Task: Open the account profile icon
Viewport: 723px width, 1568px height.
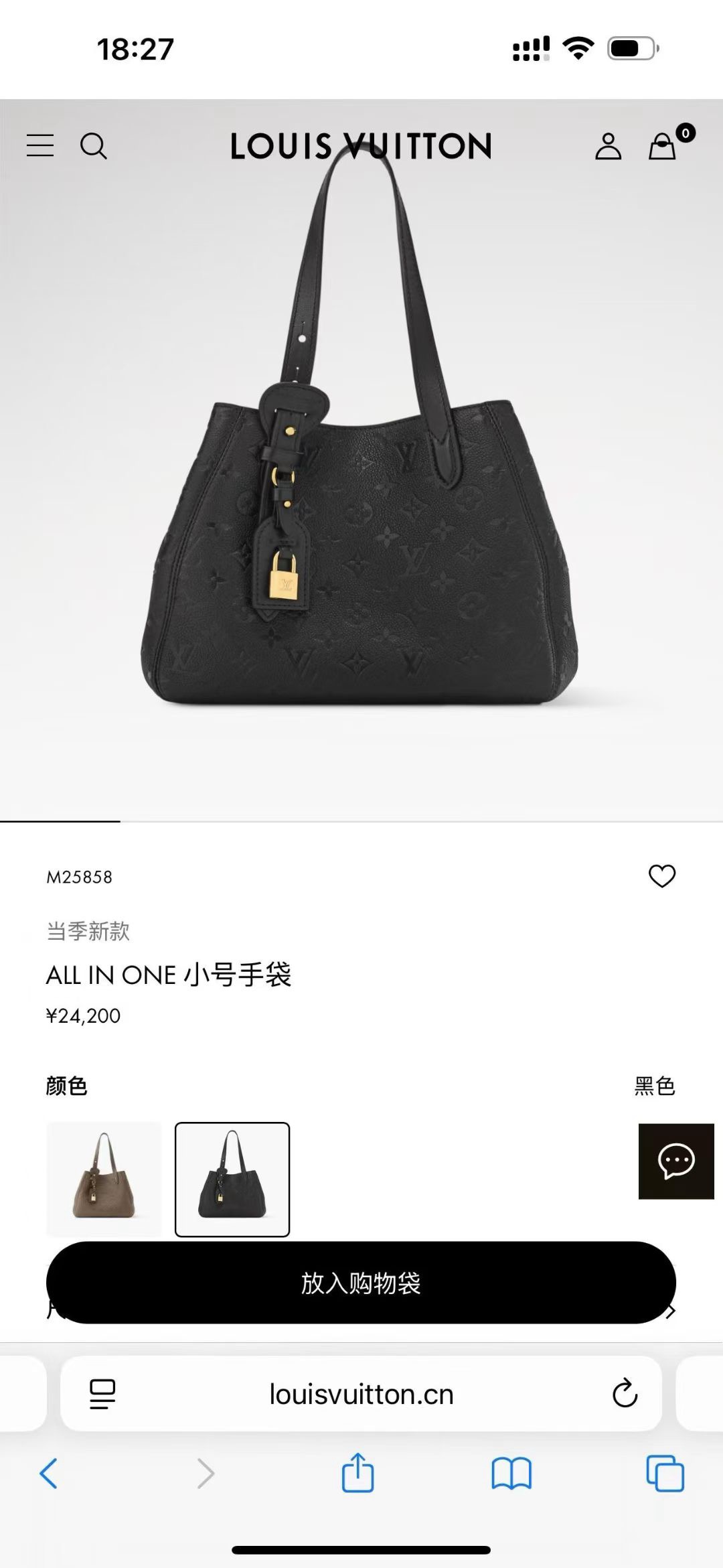Action: click(x=608, y=146)
